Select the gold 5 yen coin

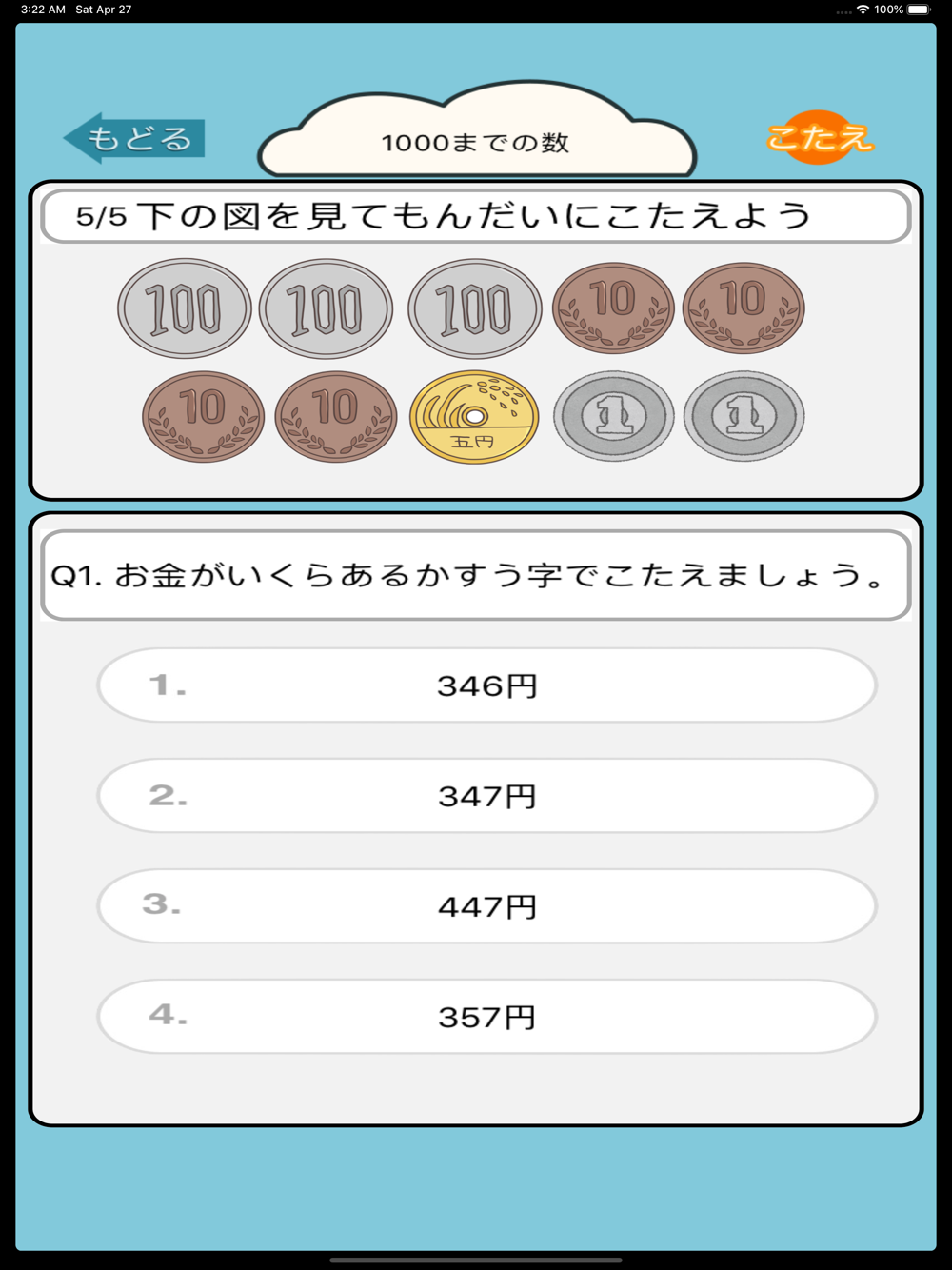pyautogui.click(x=473, y=416)
